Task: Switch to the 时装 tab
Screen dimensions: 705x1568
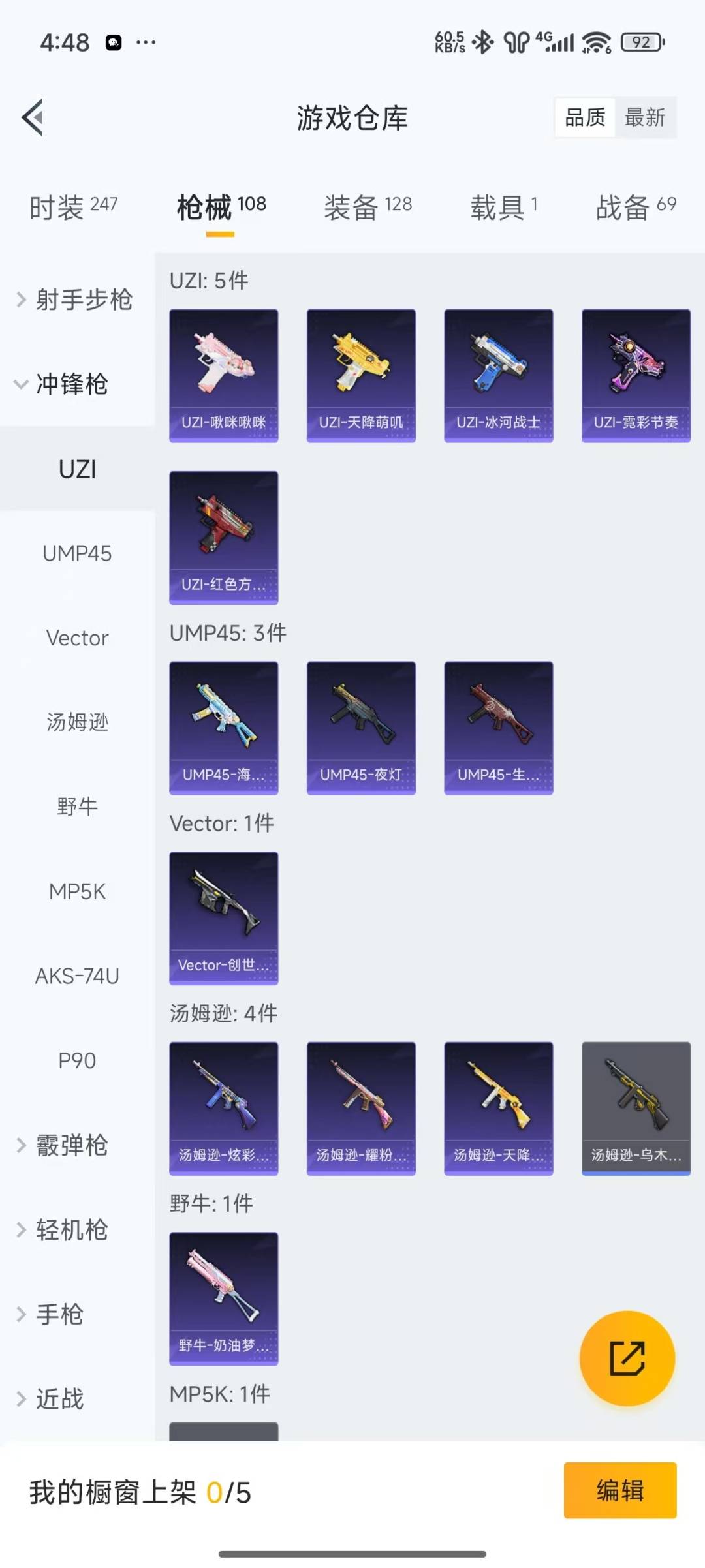Action: point(73,207)
